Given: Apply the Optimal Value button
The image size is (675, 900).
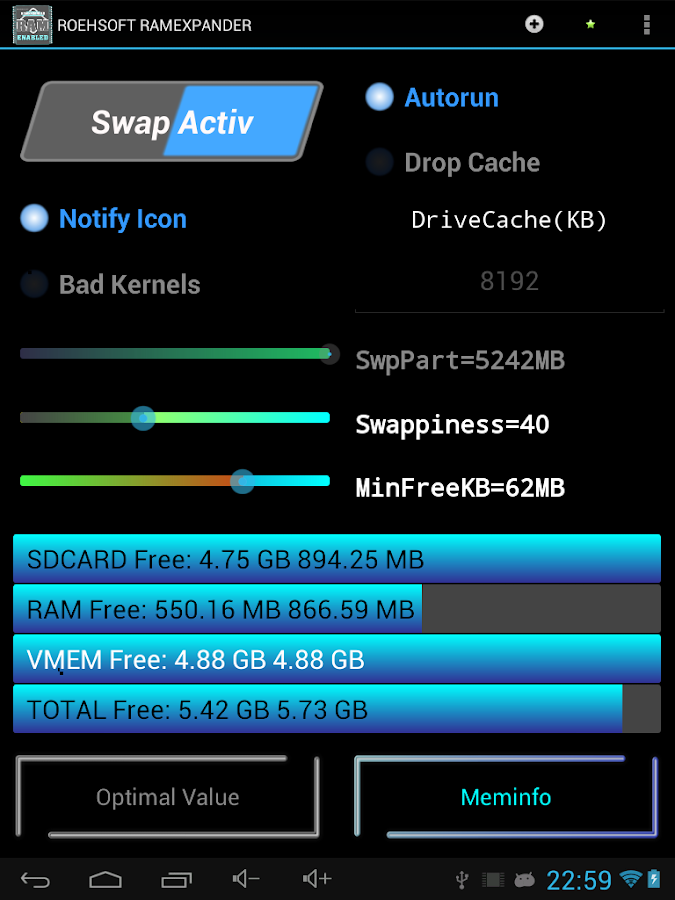Looking at the screenshot, I should (x=167, y=797).
